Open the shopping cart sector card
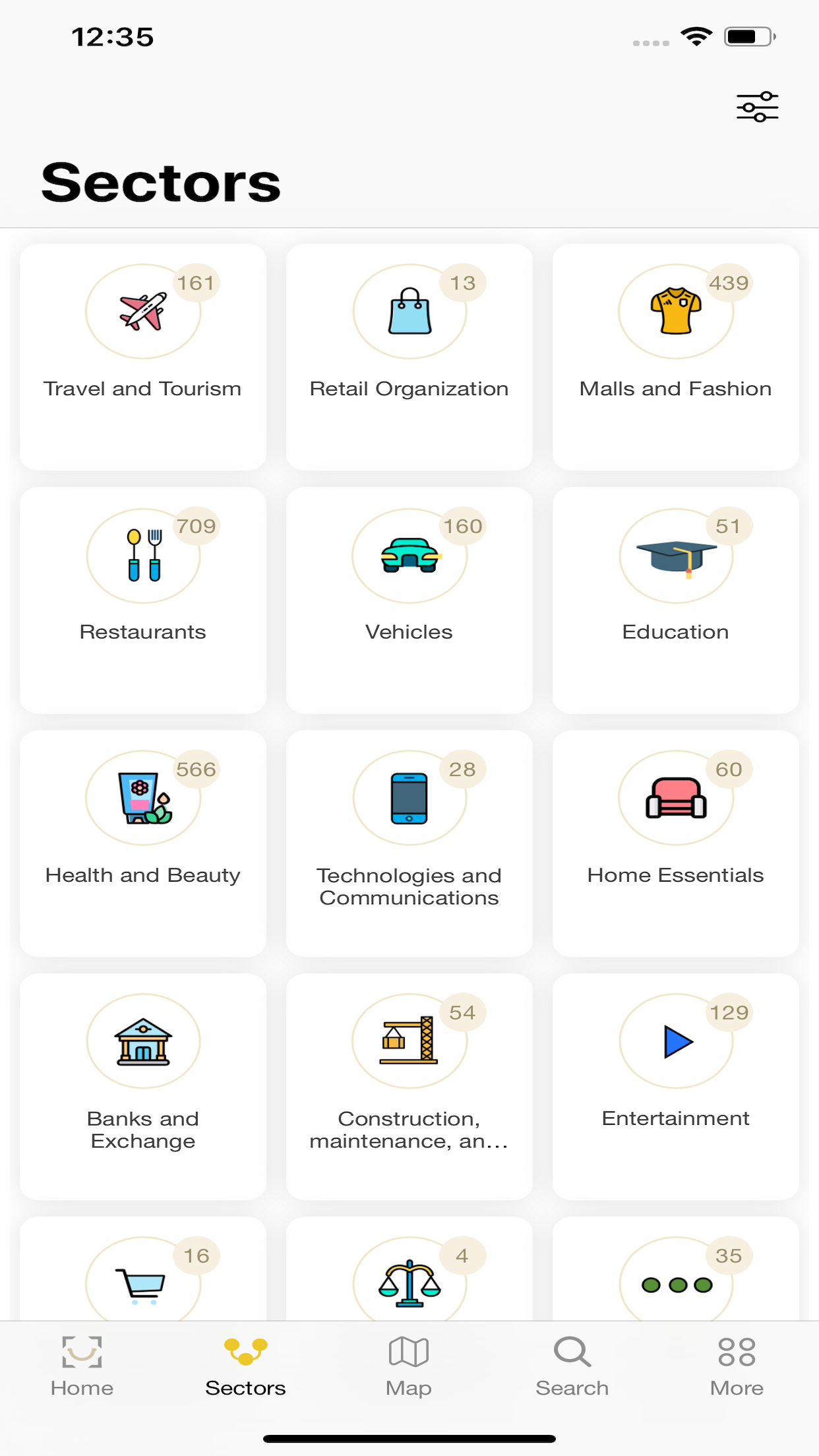 click(143, 1273)
